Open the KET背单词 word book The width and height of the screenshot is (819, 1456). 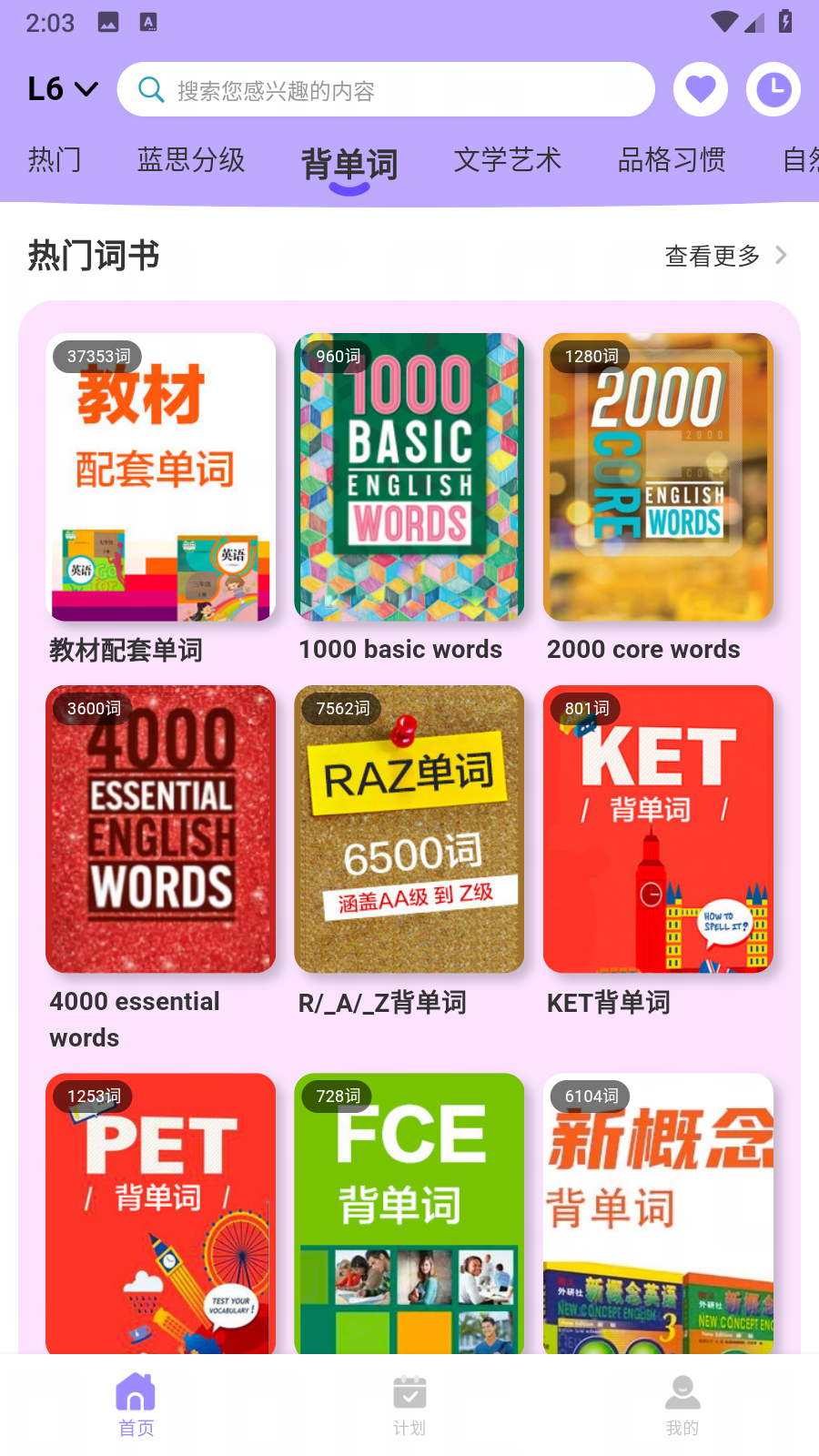tap(658, 829)
